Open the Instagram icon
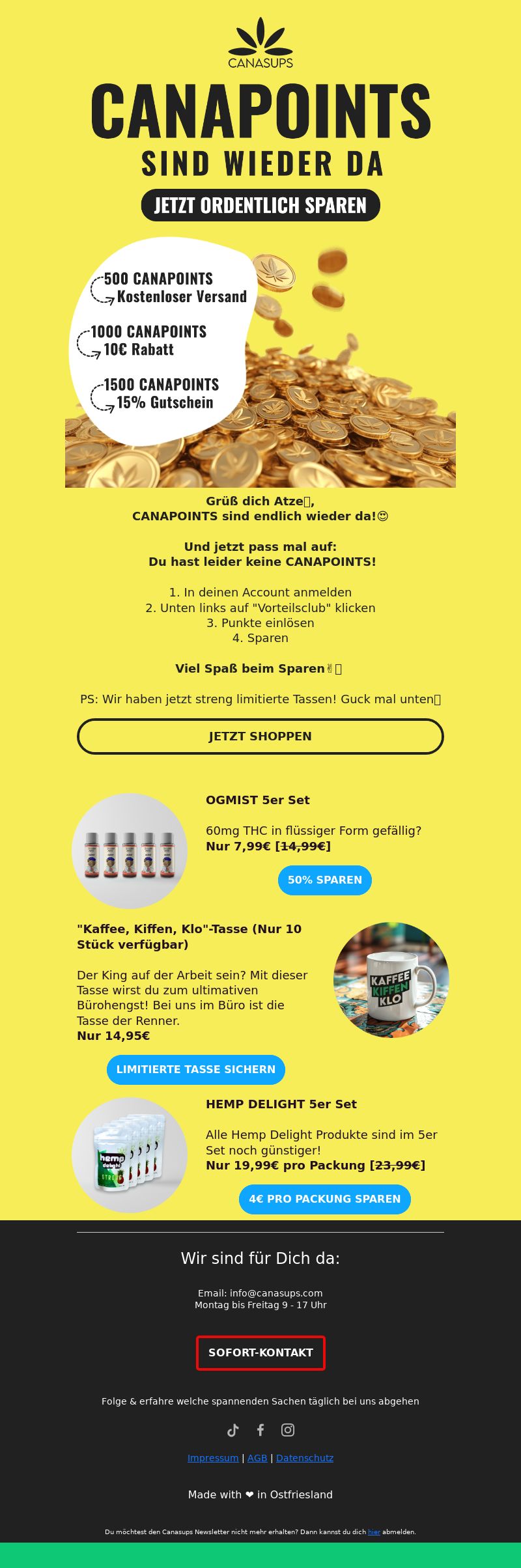 pyautogui.click(x=288, y=1430)
